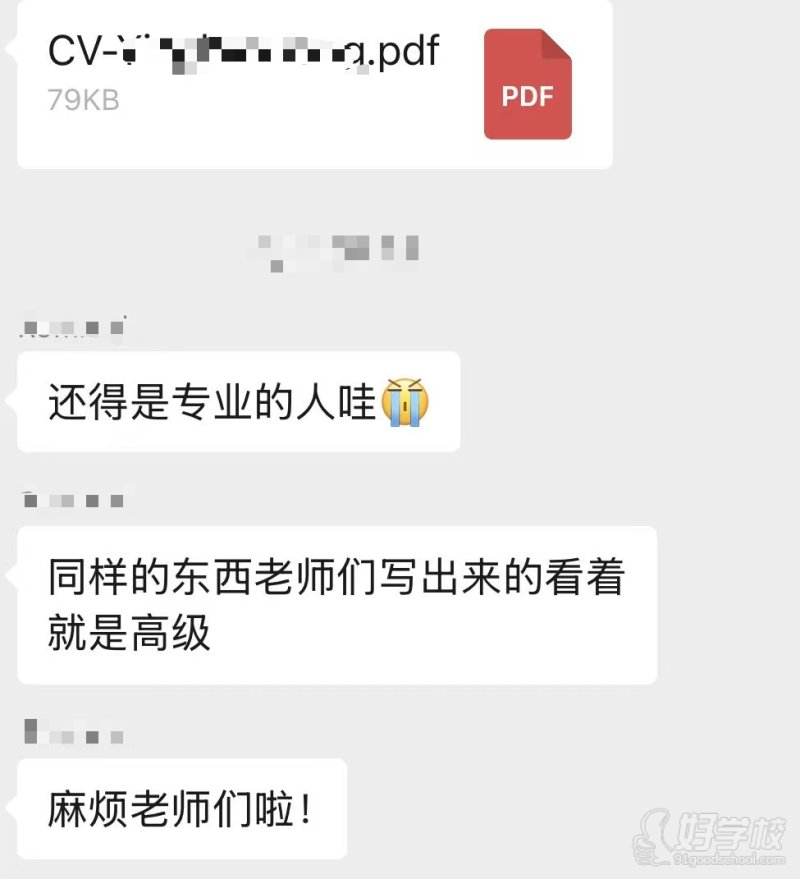The height and width of the screenshot is (879, 800).
Task: Tap the 还得是专业的人哇 chat bubble
Action: click(x=235, y=402)
